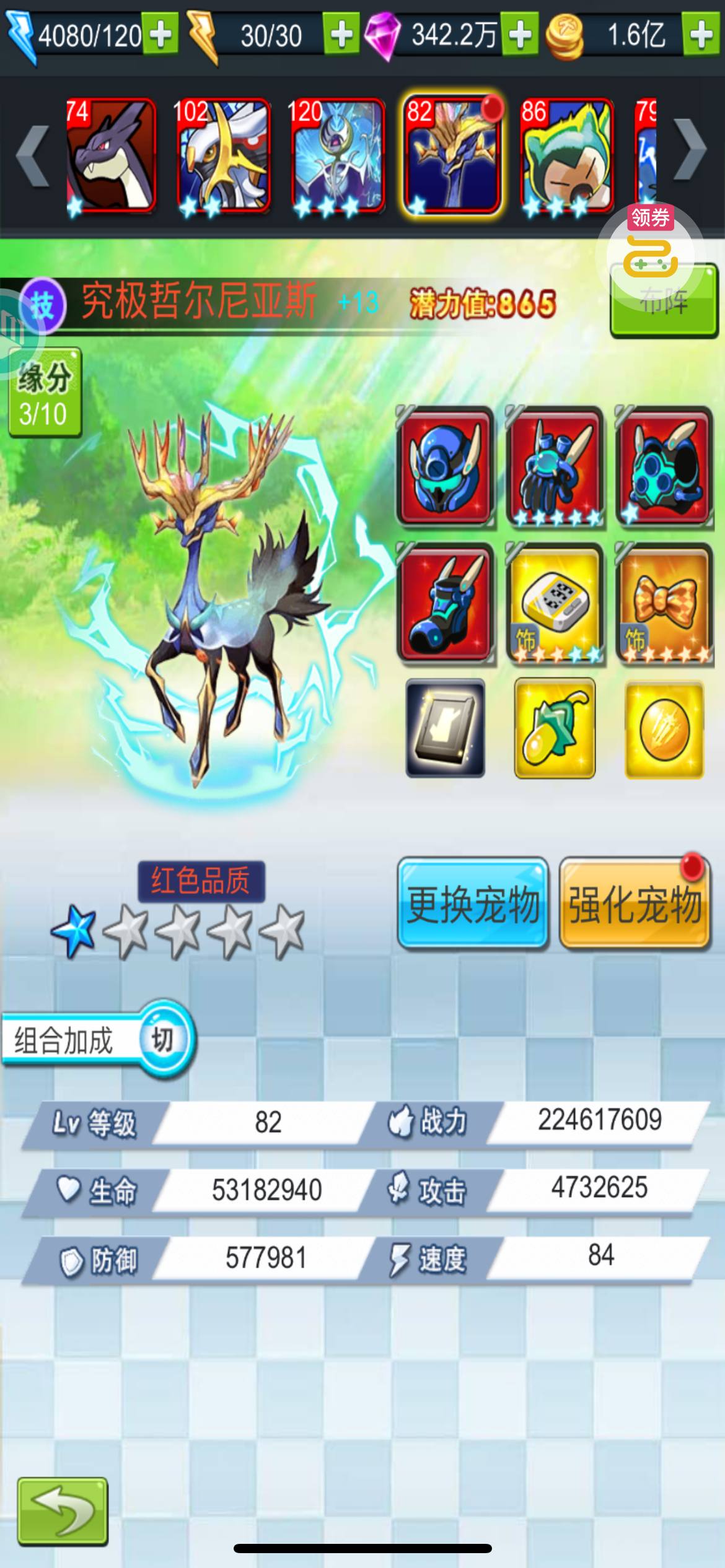Viewport: 725px width, 1568px height.
Task: Open the gold coin item slot
Action: tap(664, 729)
